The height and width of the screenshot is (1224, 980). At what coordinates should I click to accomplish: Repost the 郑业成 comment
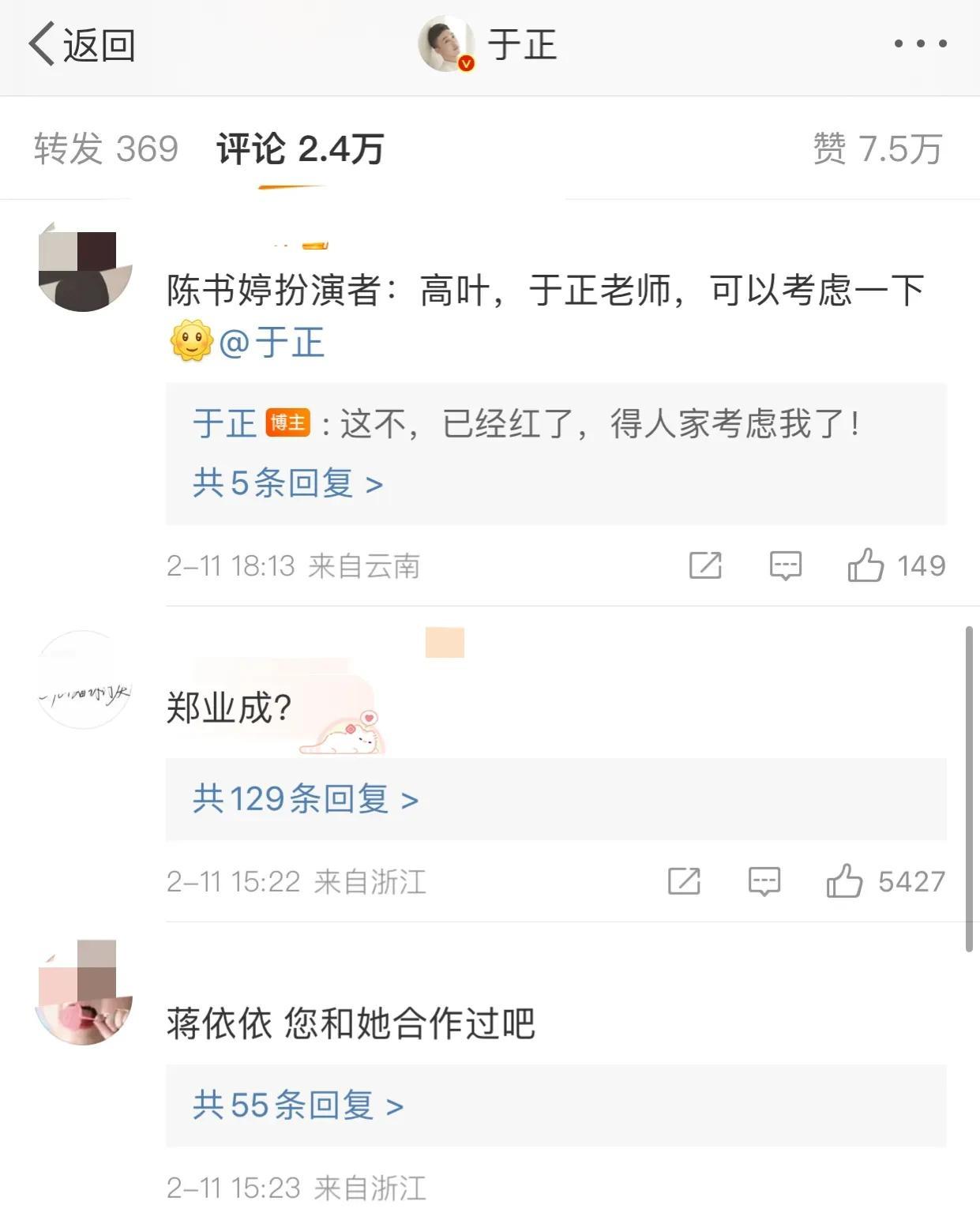pyautogui.click(x=684, y=881)
